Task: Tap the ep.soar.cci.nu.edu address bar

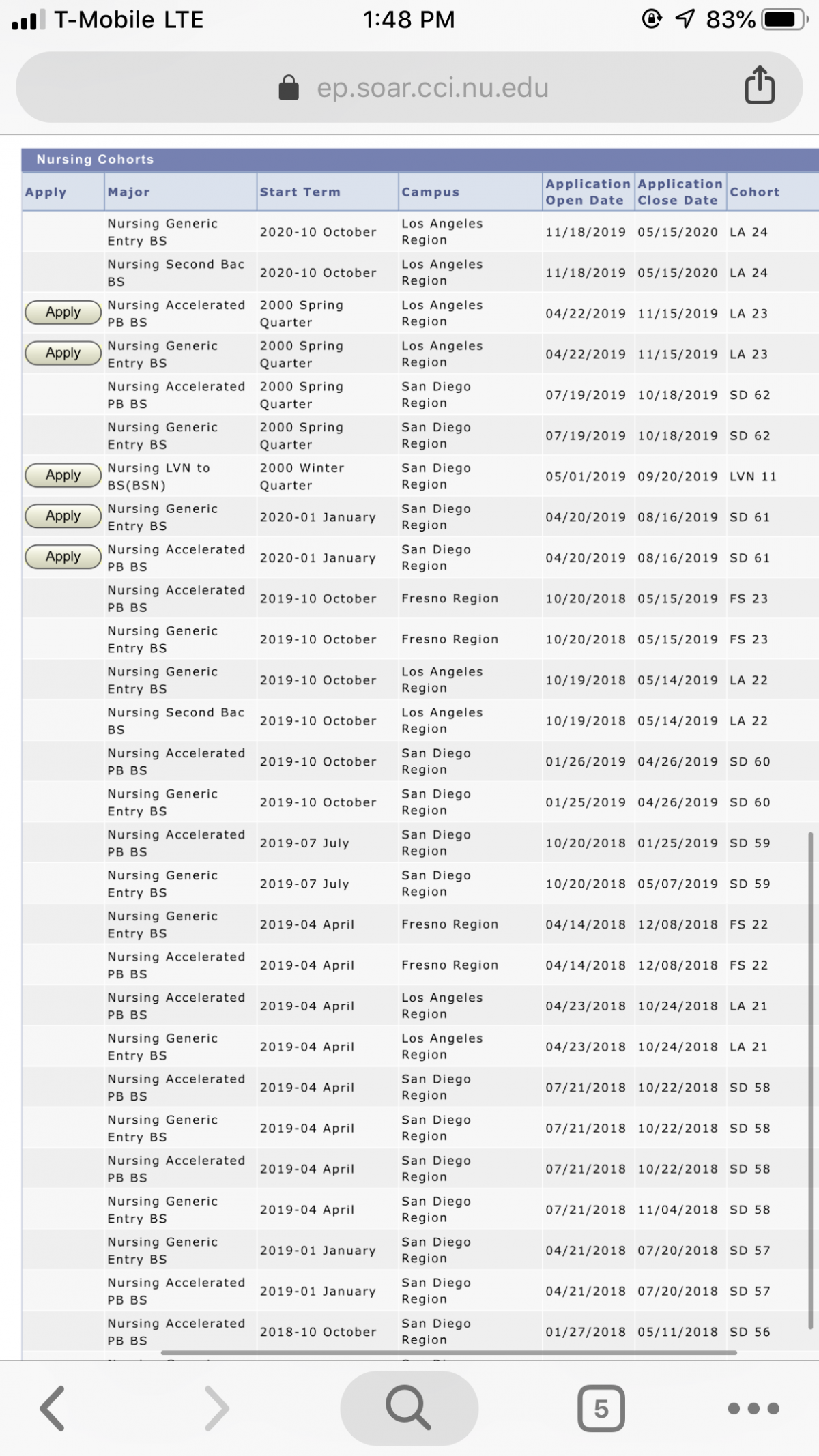Action: [x=409, y=87]
